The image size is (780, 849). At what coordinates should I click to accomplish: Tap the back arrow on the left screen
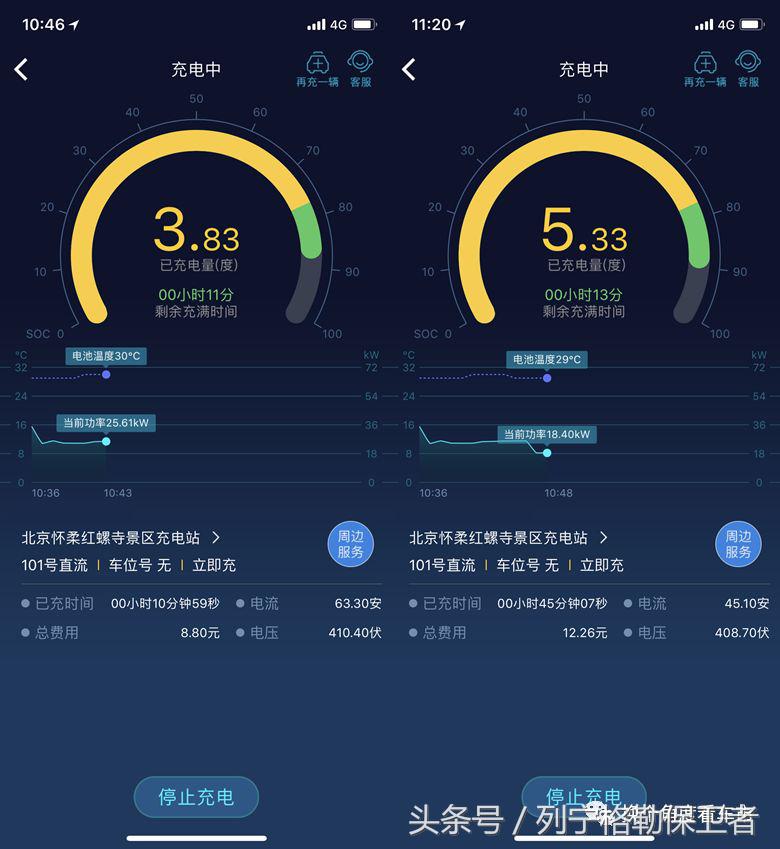(22, 70)
